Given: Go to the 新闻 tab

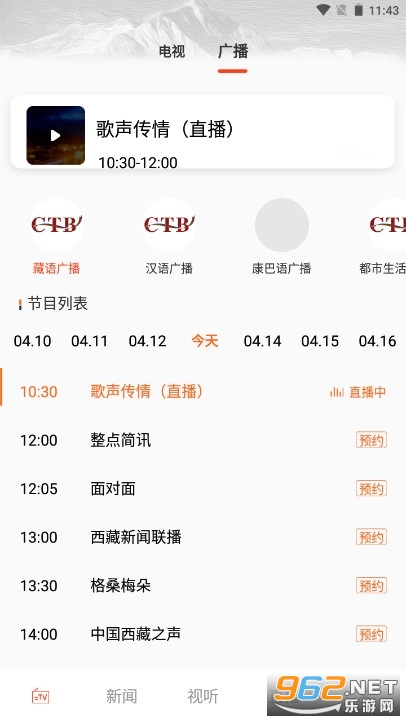Looking at the screenshot, I should 122,696.
